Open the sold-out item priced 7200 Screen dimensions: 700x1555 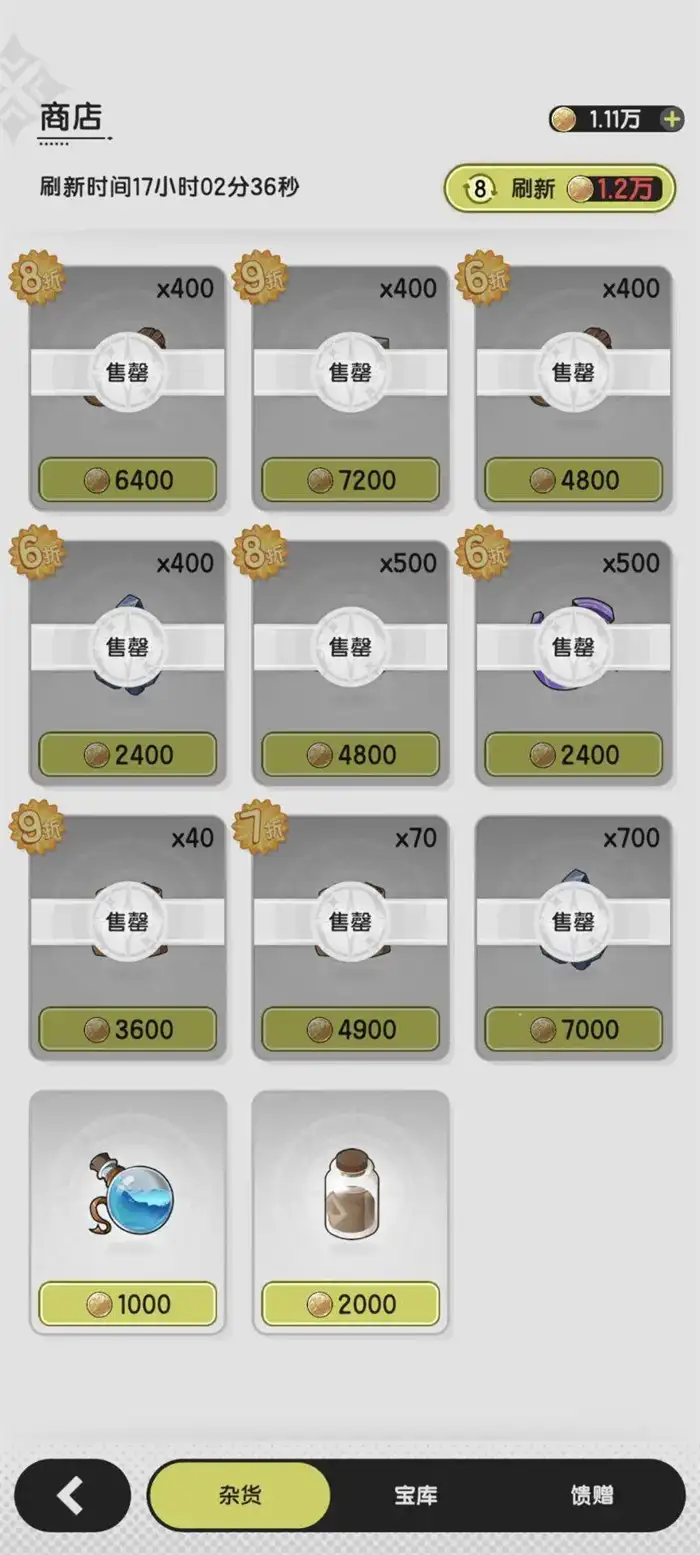pyautogui.click(x=350, y=387)
